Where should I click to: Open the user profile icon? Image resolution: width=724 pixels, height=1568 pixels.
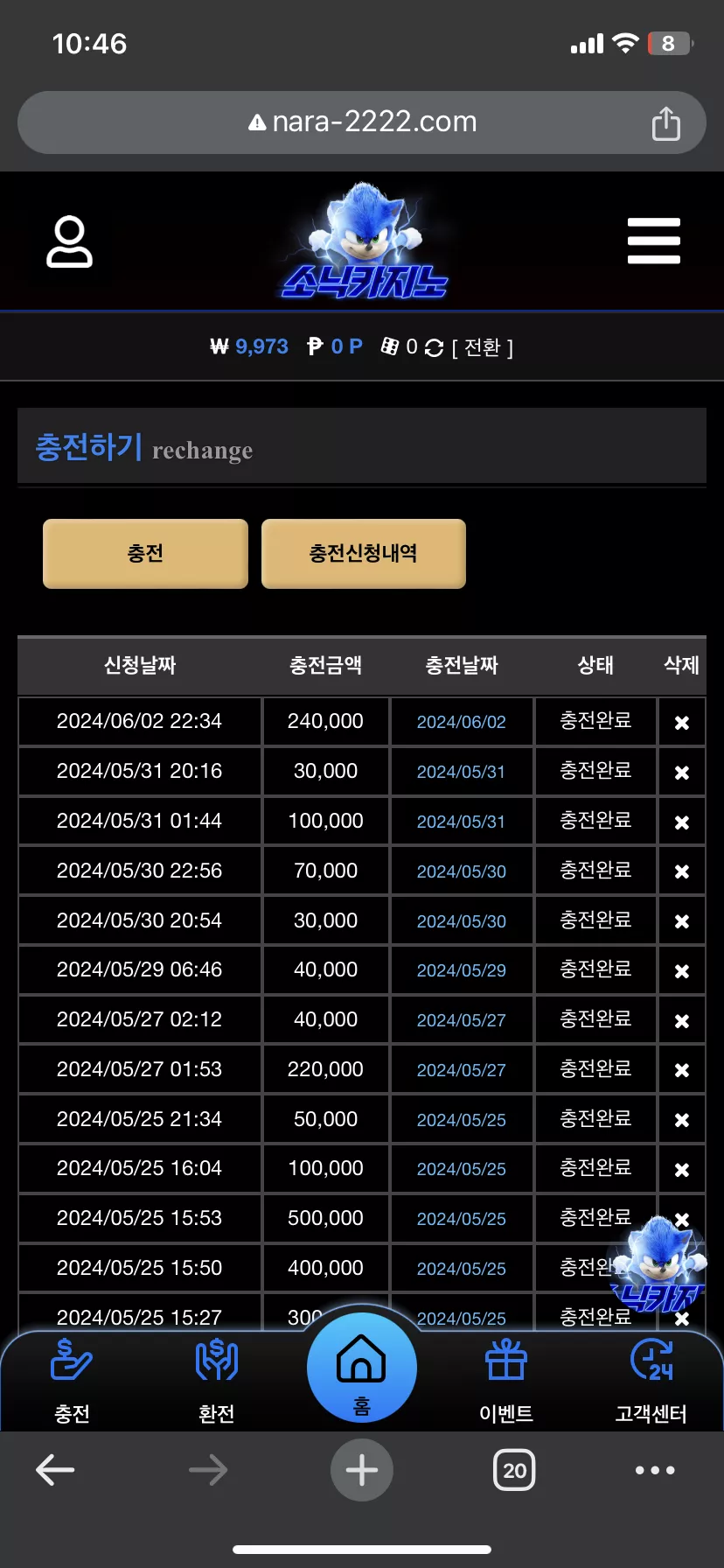tap(69, 241)
